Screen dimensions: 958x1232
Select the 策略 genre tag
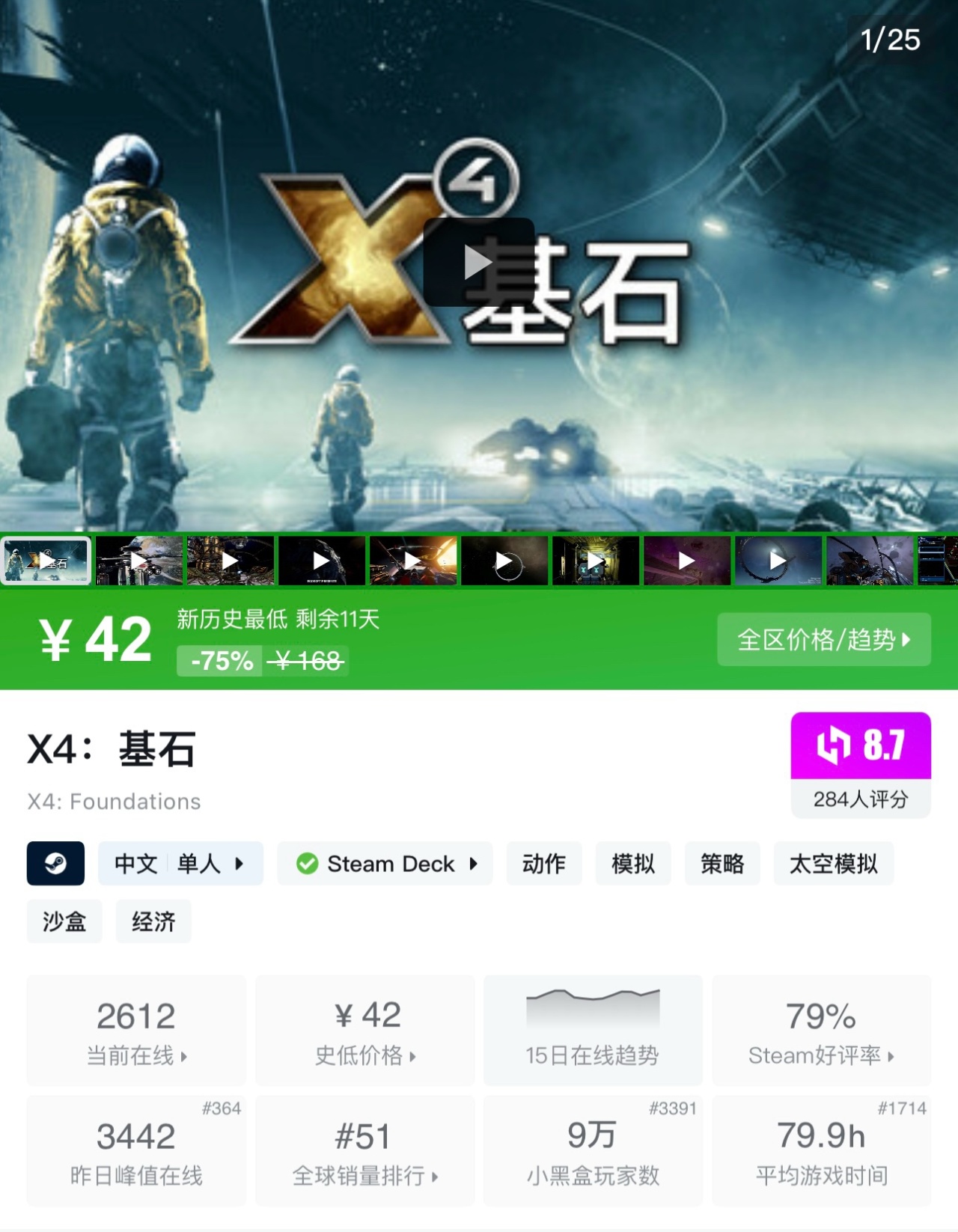click(722, 864)
